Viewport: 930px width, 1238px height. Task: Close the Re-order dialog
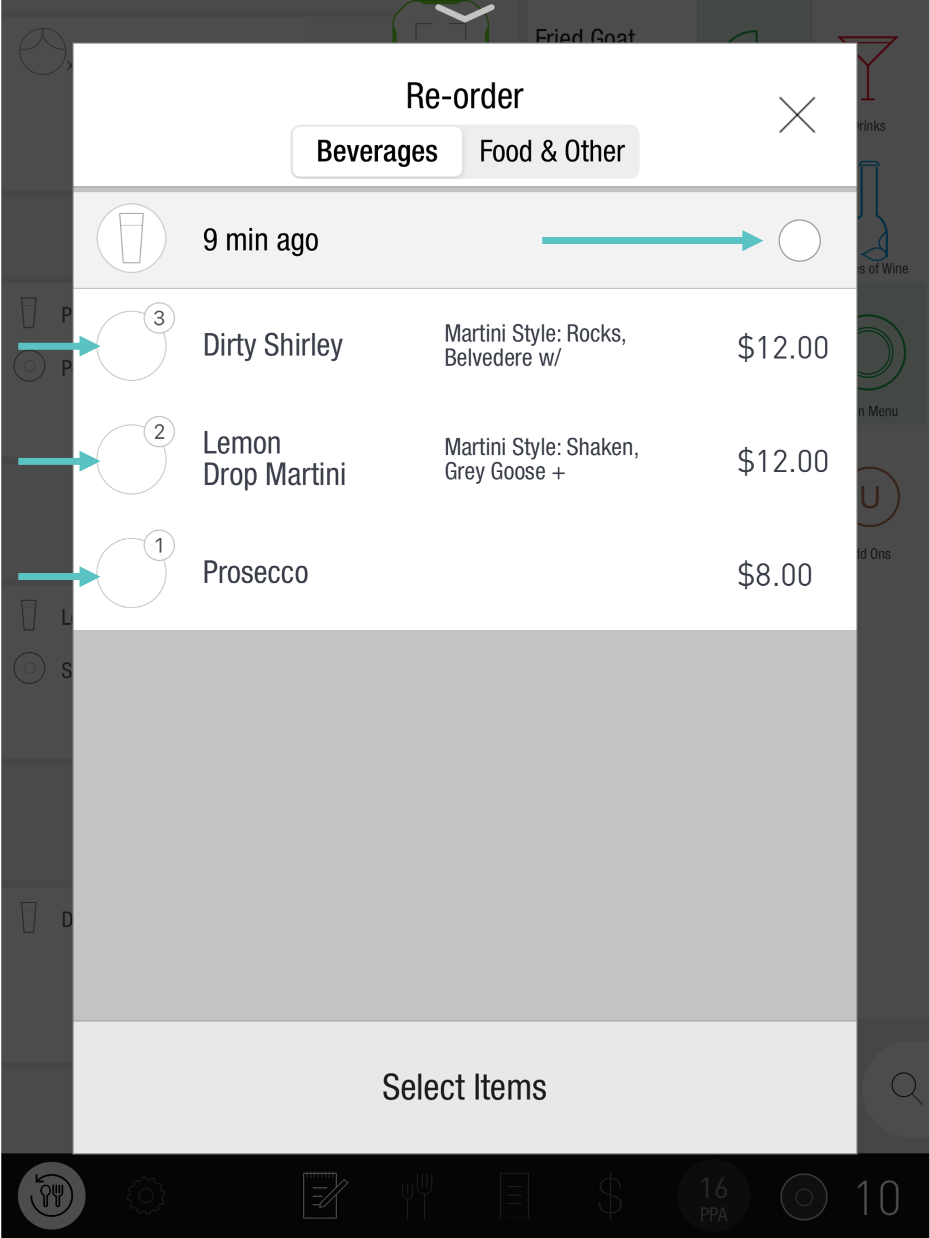tap(797, 116)
